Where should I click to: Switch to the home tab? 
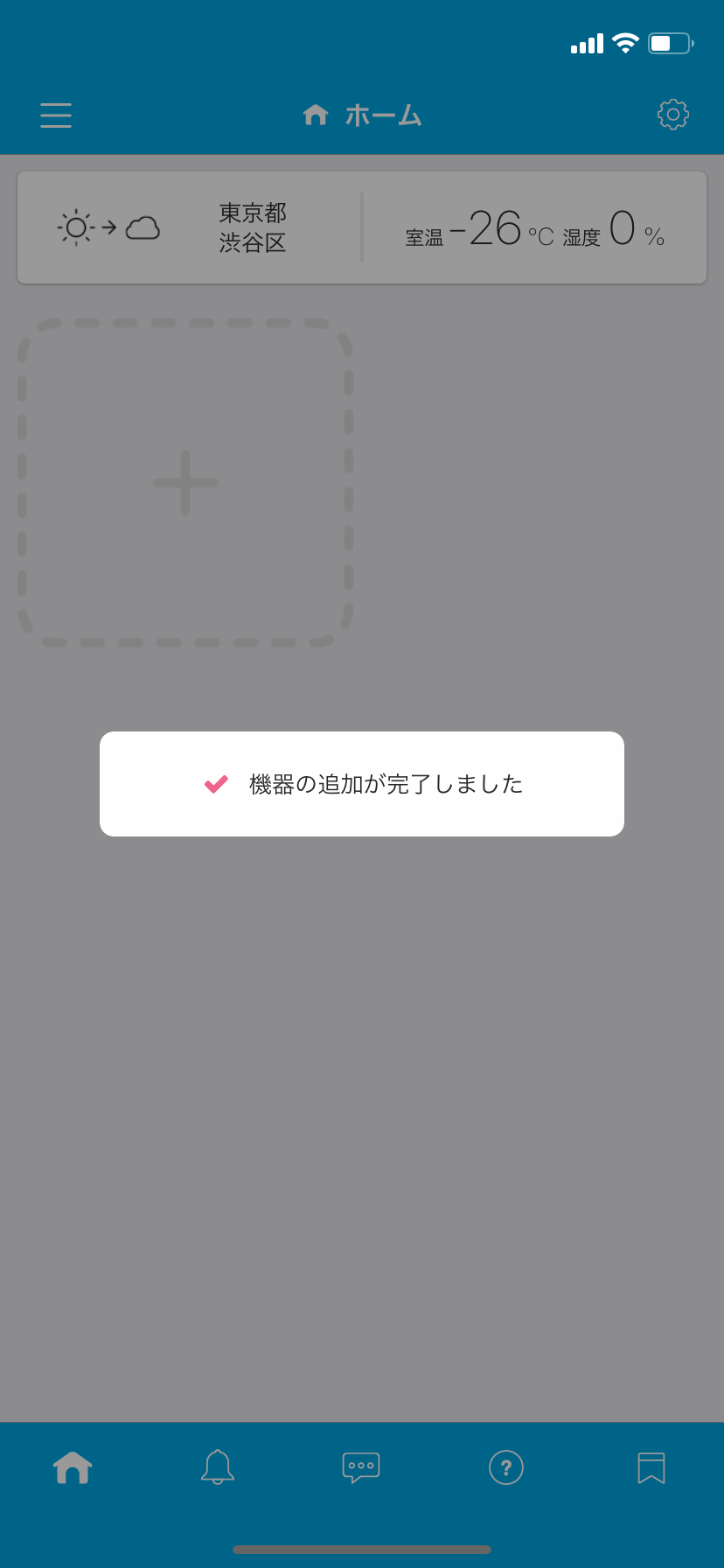[73, 1467]
